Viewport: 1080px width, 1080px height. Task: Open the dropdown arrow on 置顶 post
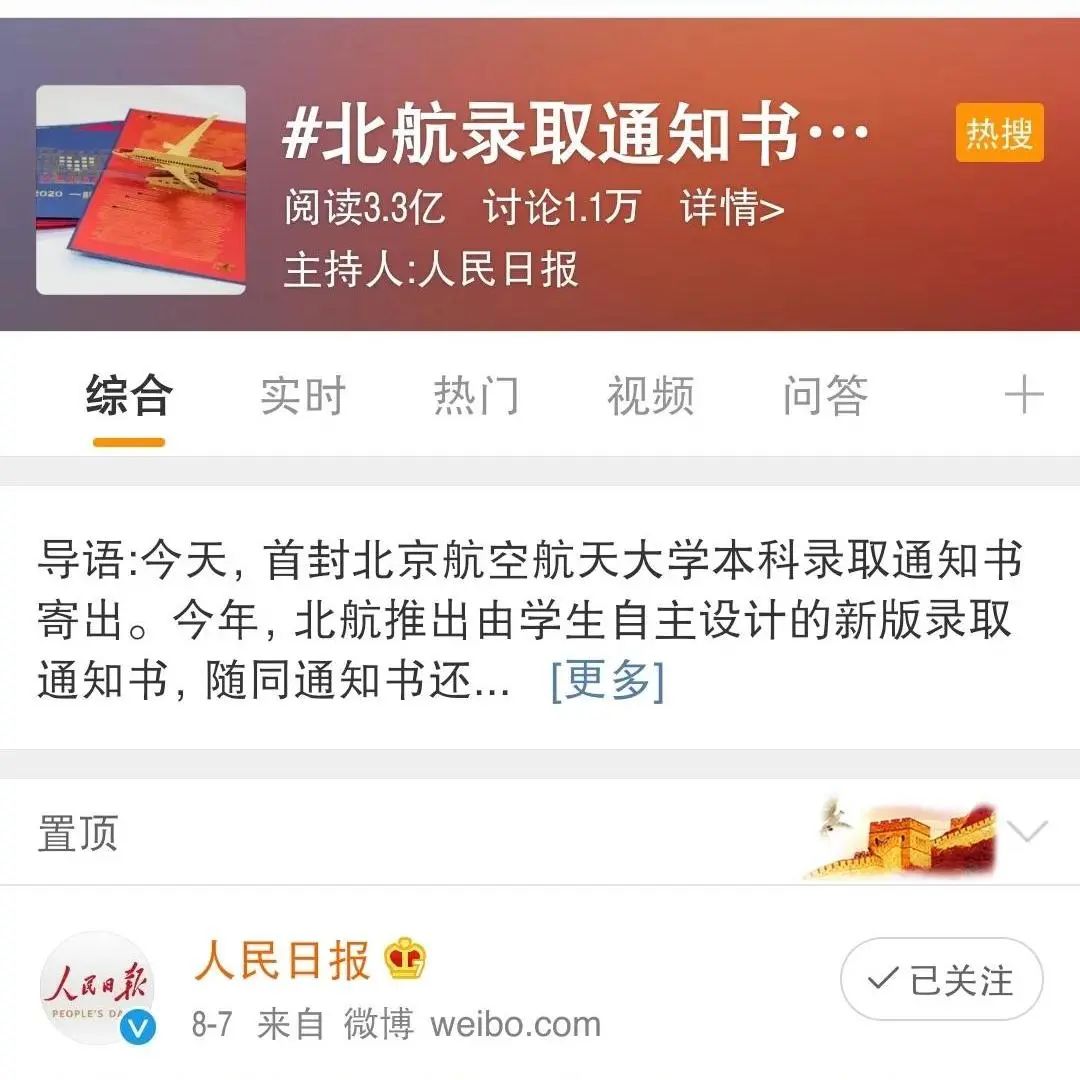pyautogui.click(x=1030, y=831)
